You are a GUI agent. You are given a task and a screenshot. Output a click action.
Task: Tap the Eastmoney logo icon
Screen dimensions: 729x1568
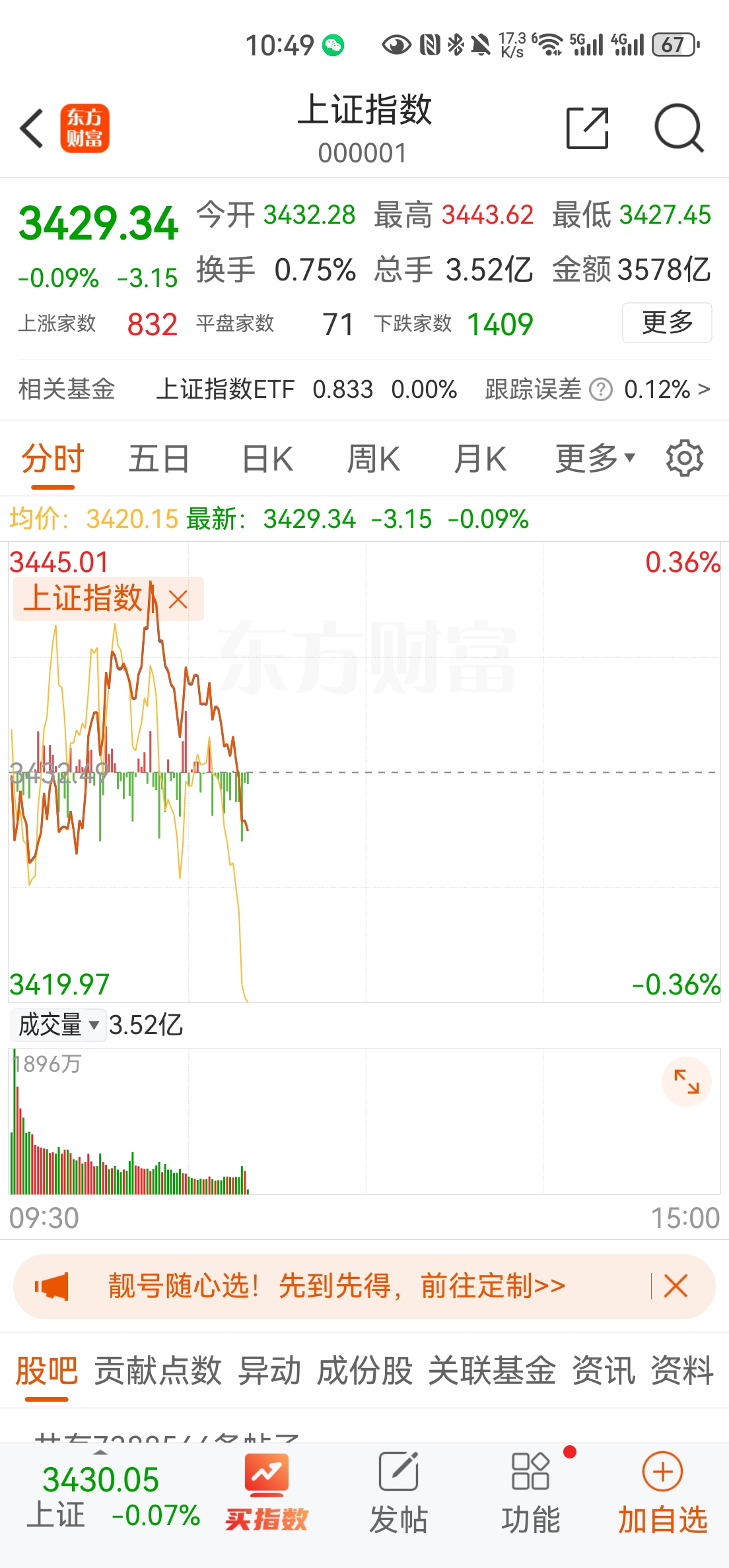85,128
